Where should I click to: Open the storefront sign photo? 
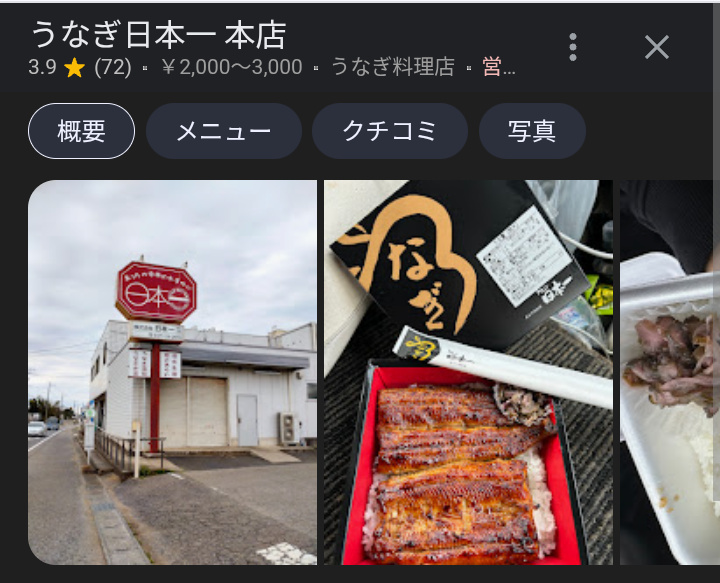pyautogui.click(x=172, y=372)
